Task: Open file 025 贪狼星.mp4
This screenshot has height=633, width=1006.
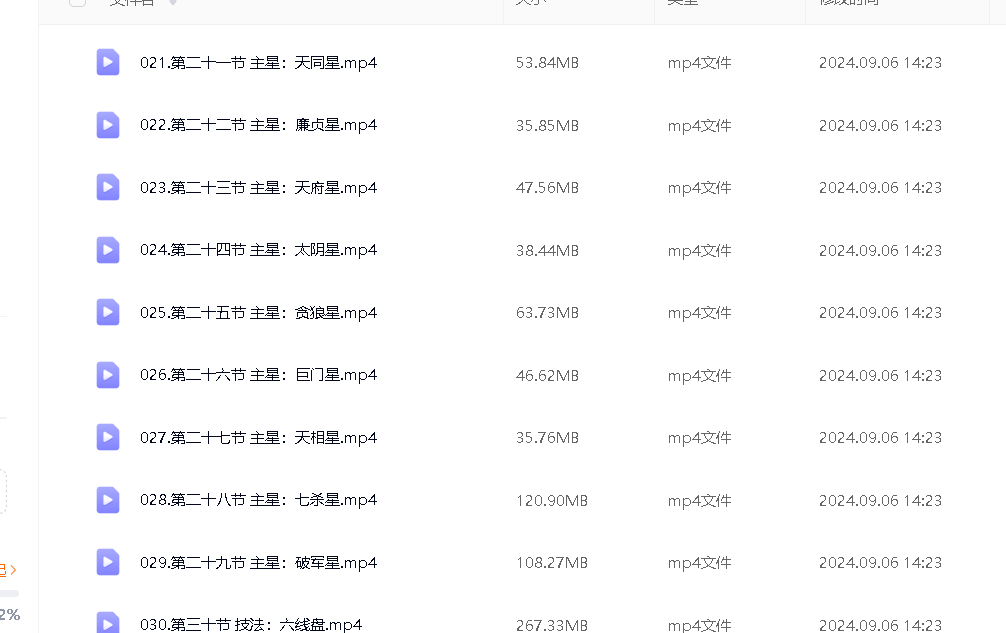Action: click(x=258, y=313)
